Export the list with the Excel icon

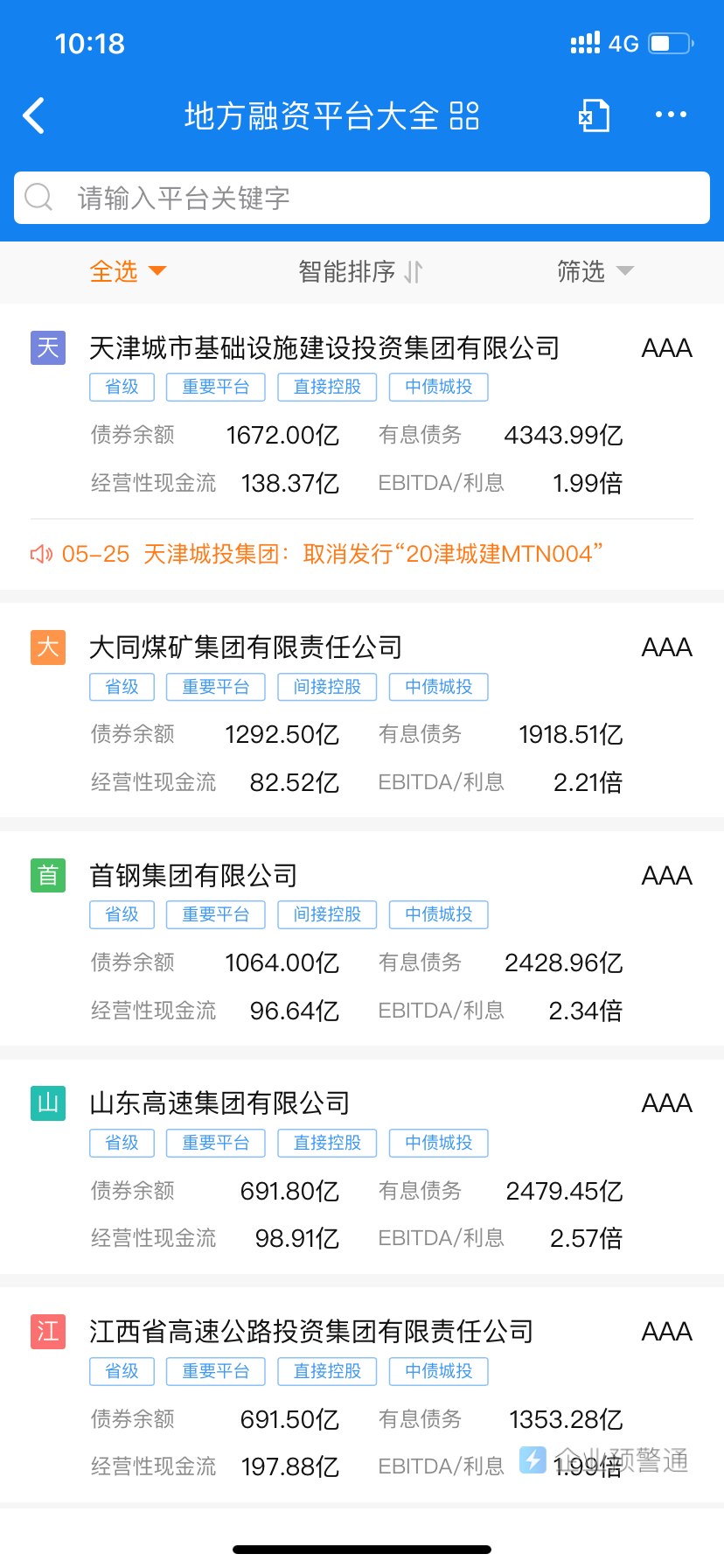coord(595,115)
